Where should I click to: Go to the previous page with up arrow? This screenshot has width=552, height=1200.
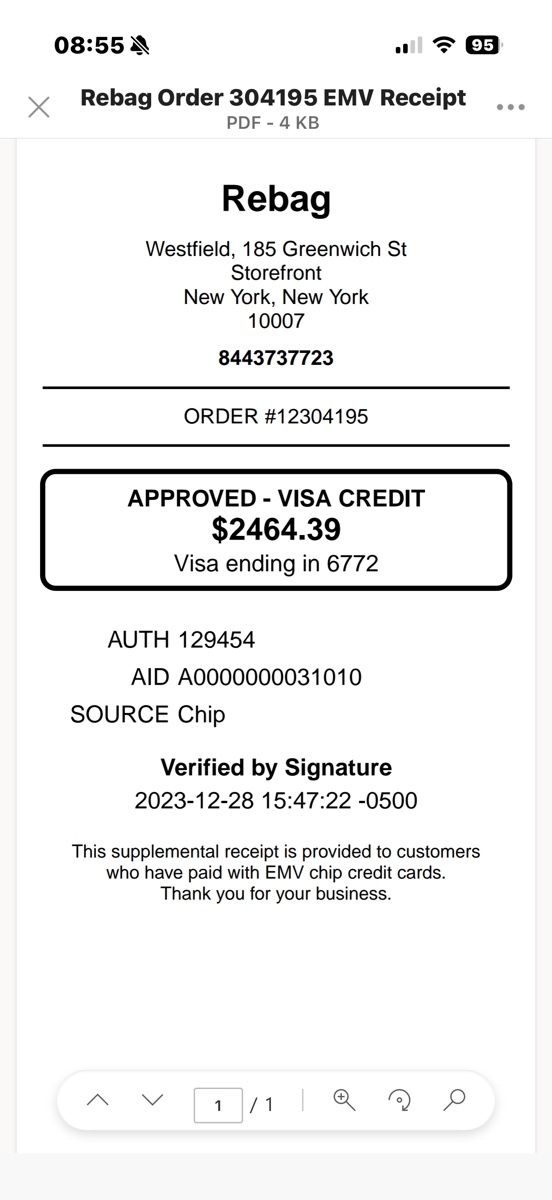click(97, 1100)
